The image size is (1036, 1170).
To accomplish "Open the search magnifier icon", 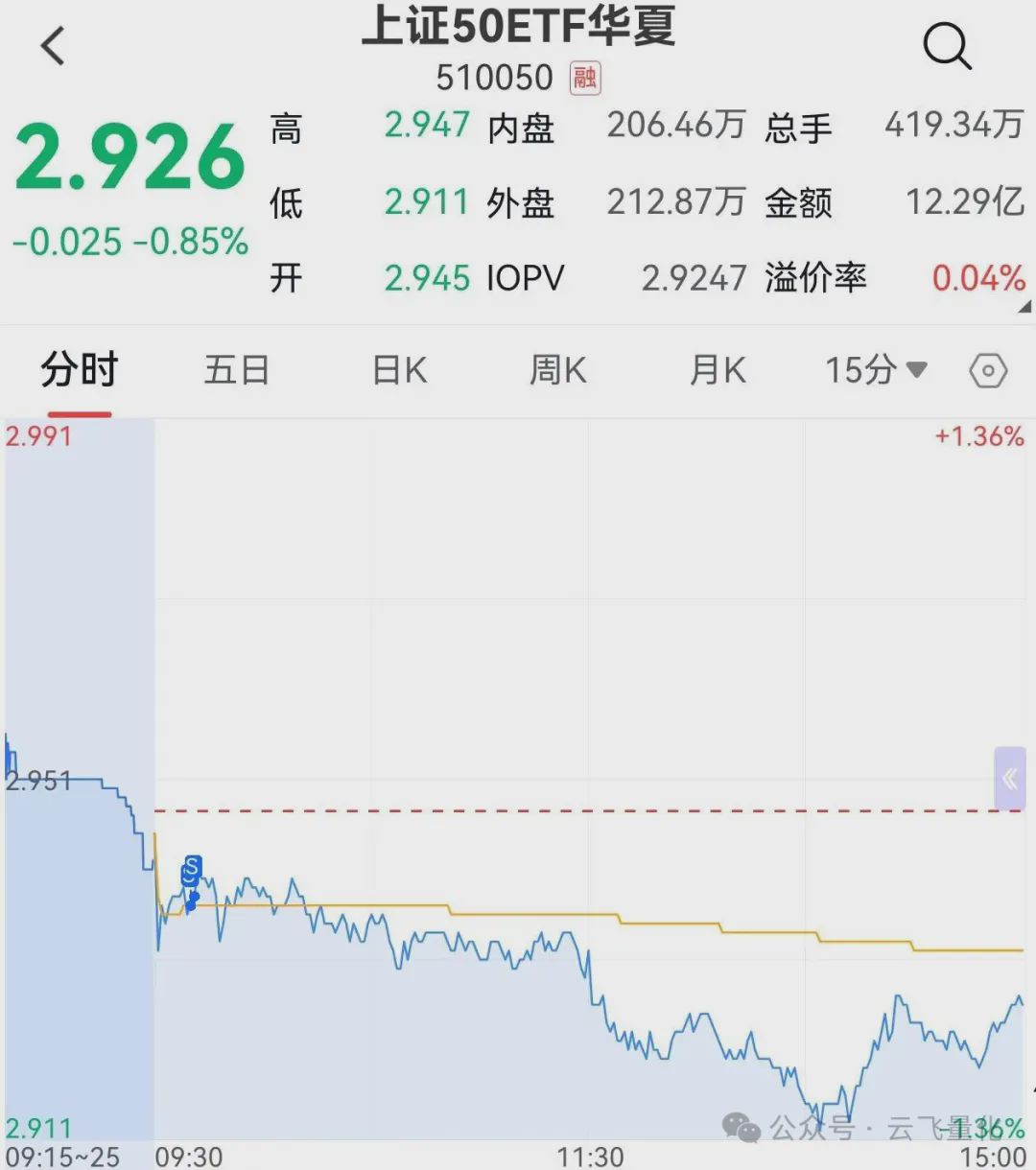I will (947, 45).
